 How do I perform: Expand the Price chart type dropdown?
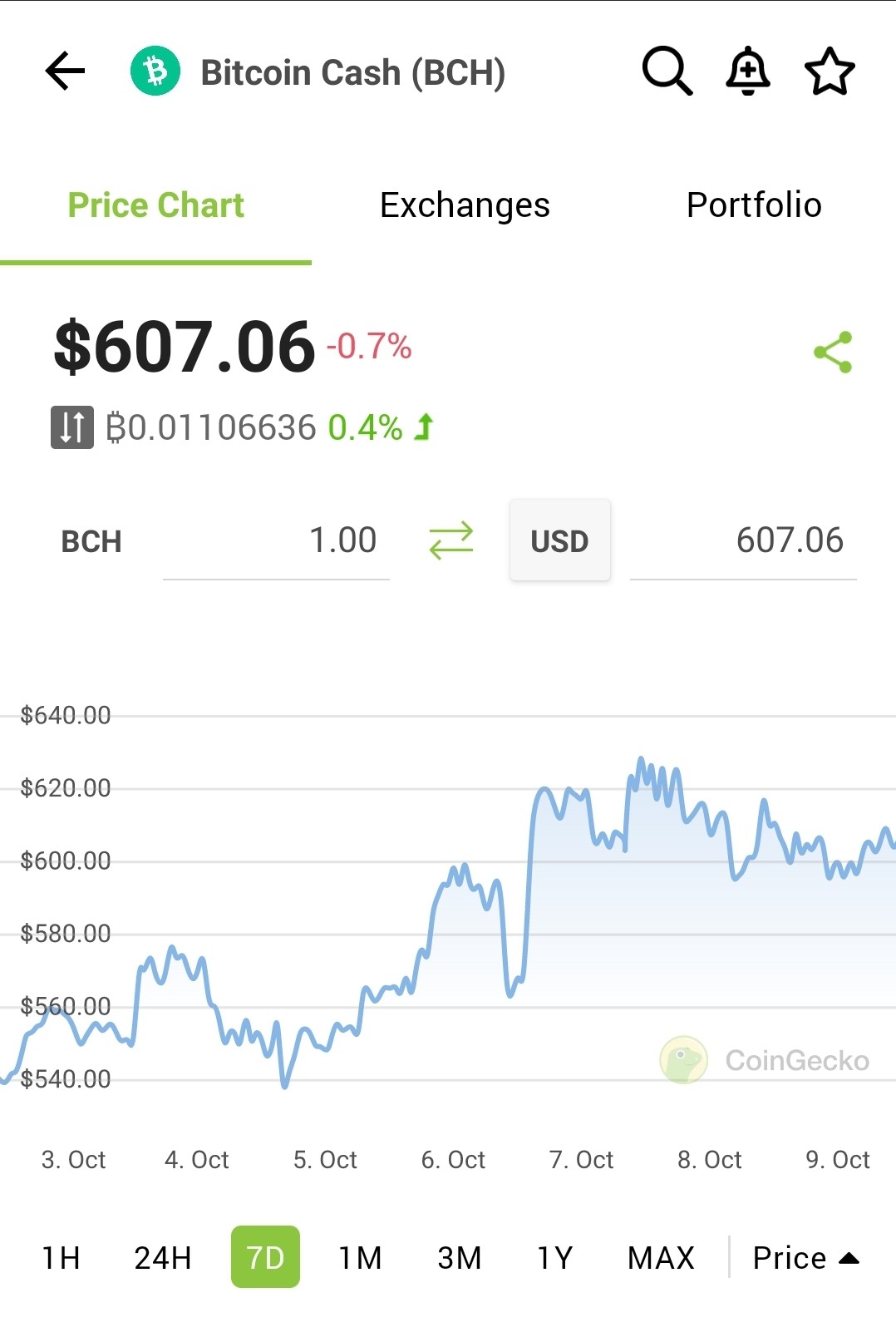pyautogui.click(x=805, y=1258)
